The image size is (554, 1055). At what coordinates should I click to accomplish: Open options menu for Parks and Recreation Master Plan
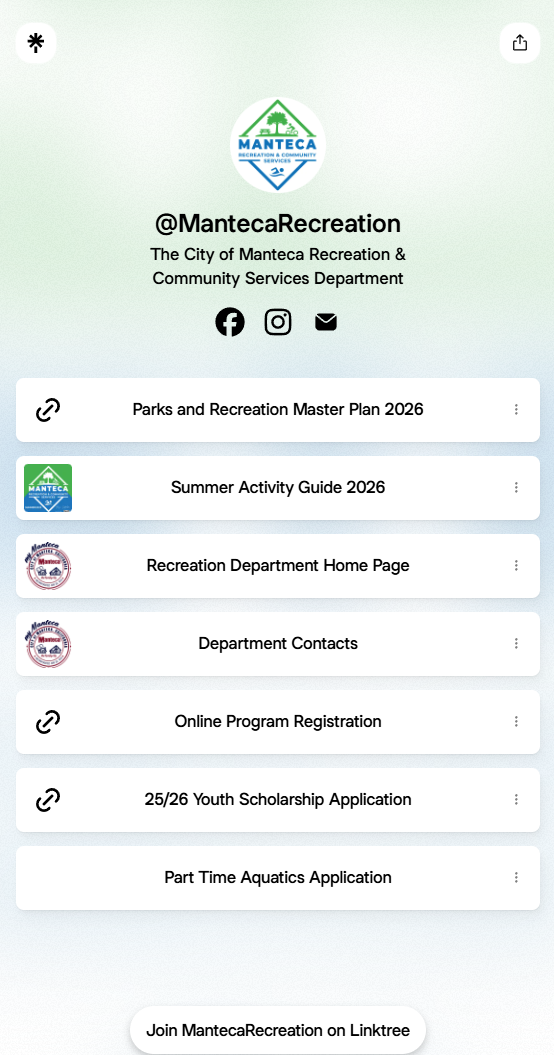[x=516, y=409]
